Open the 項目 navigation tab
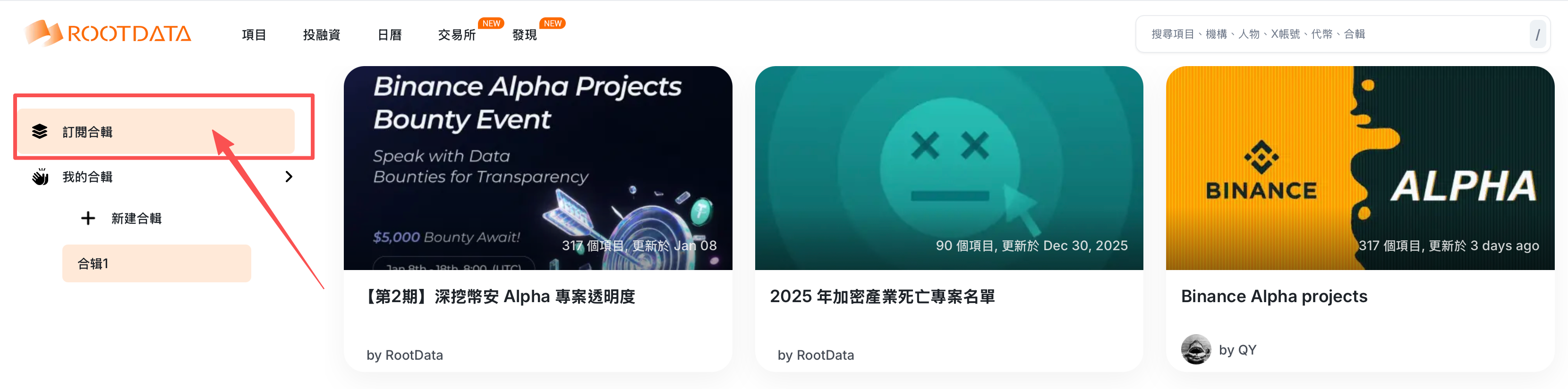This screenshot has width=1568, height=389. (253, 35)
